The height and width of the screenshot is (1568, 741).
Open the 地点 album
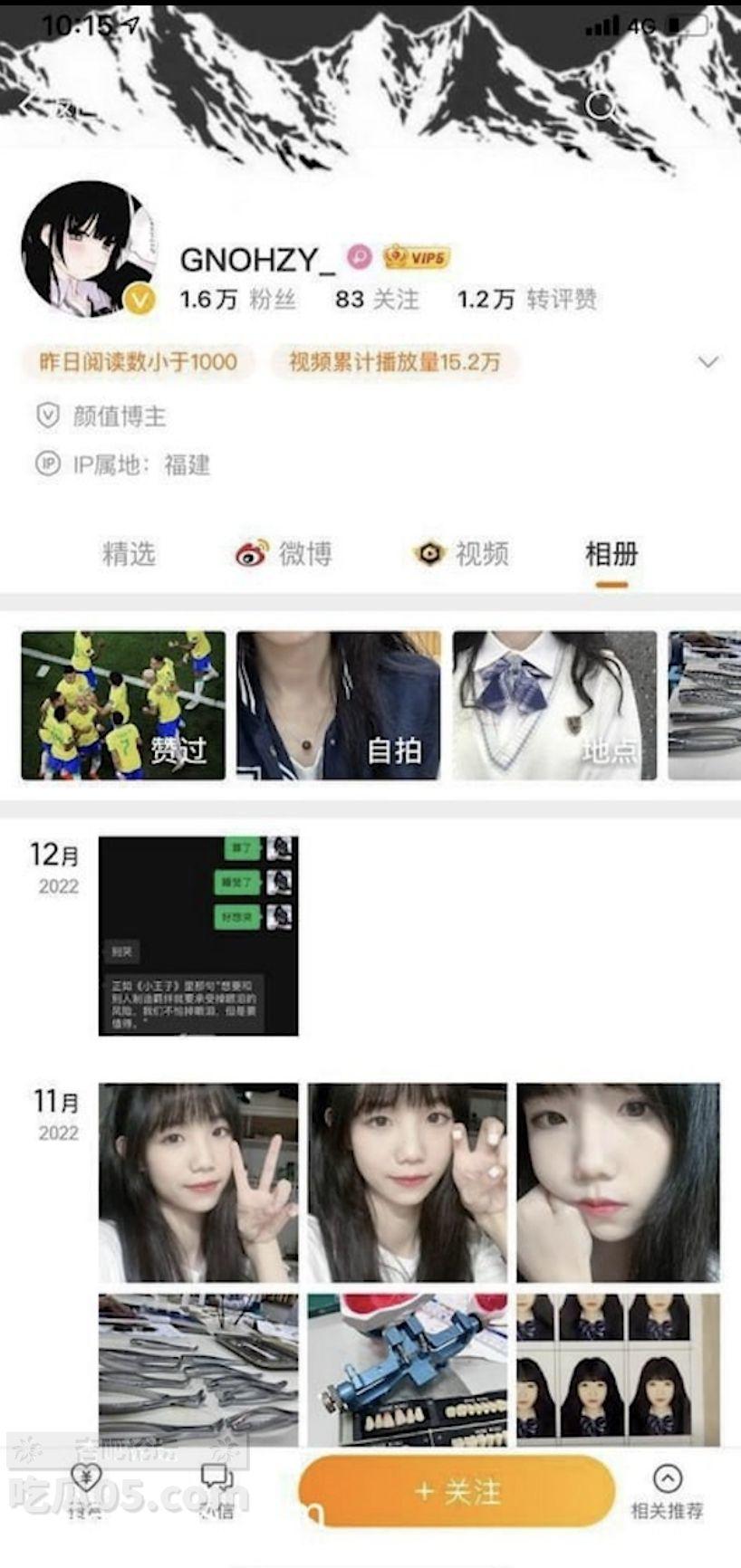554,705
